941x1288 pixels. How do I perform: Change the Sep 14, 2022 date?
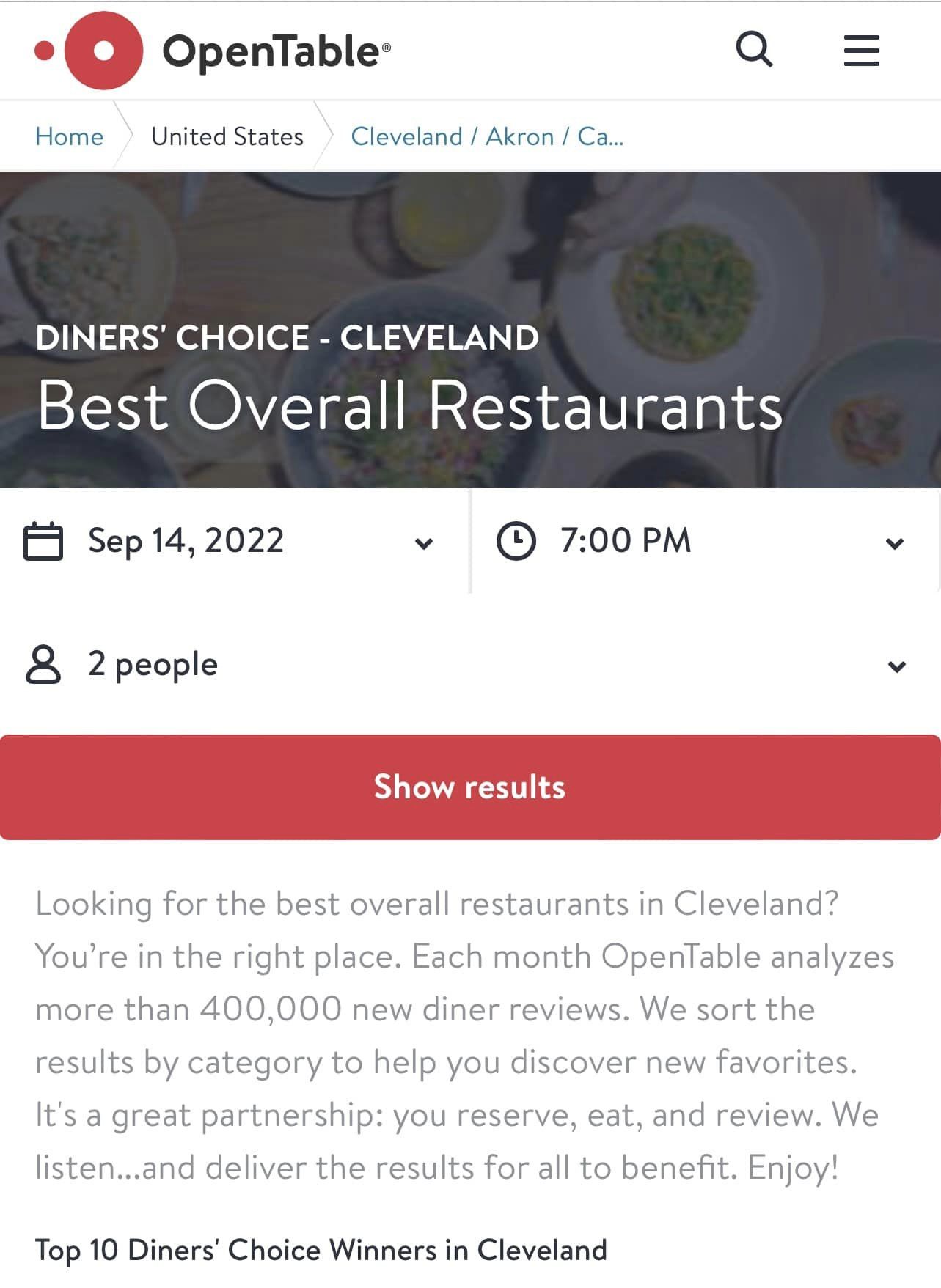point(229,542)
